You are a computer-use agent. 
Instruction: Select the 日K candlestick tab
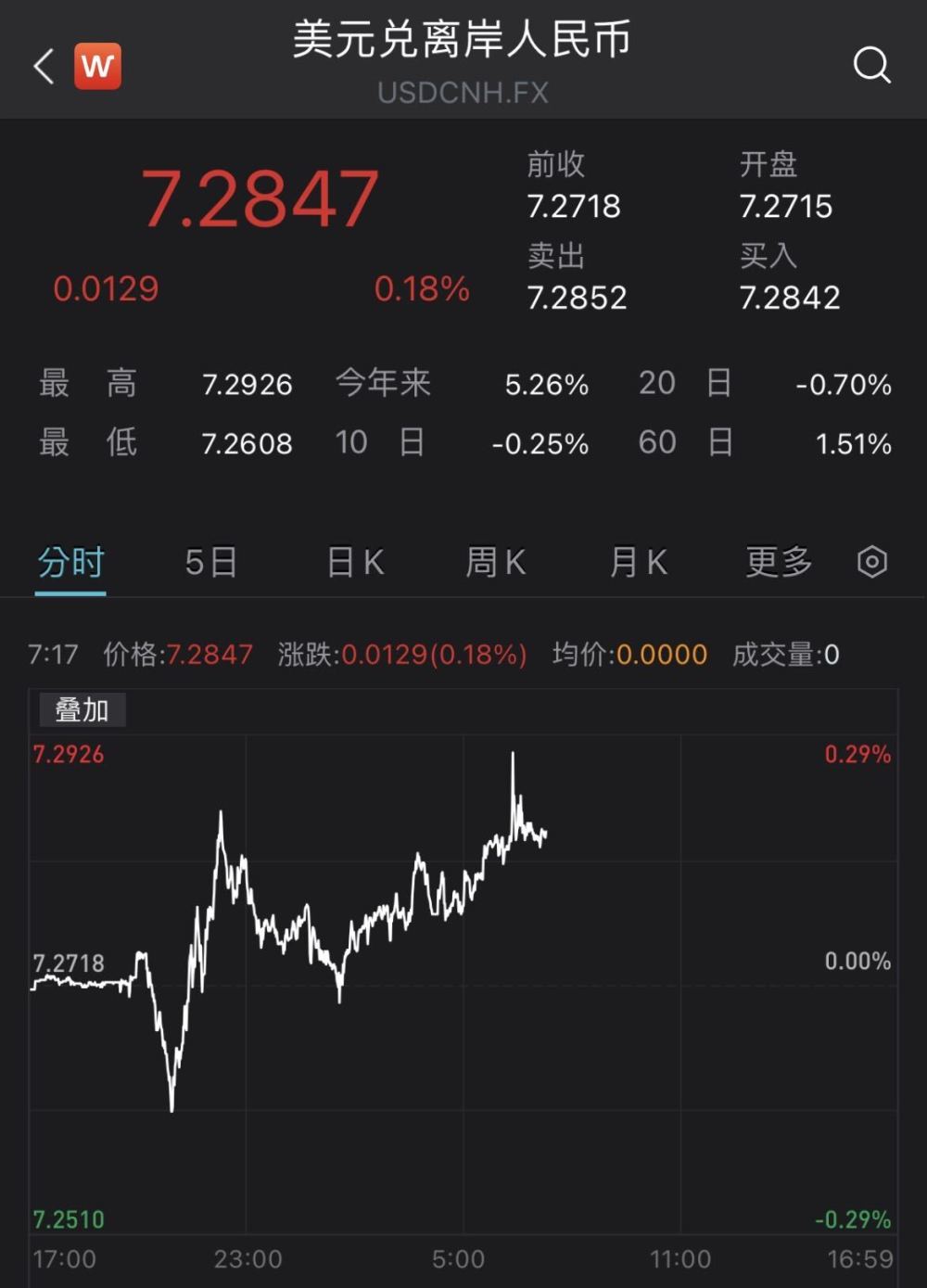pos(355,562)
